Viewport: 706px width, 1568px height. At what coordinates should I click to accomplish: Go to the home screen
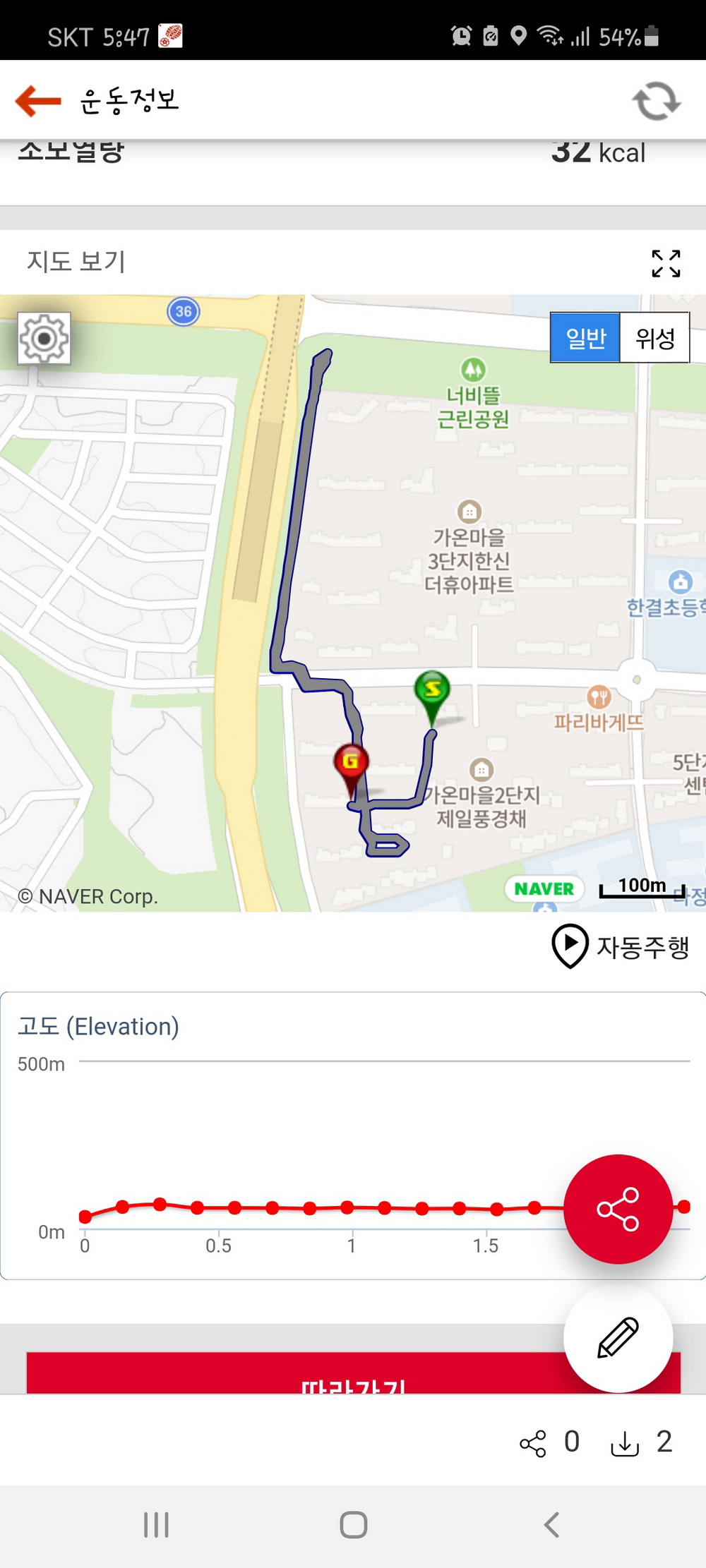[353, 1524]
